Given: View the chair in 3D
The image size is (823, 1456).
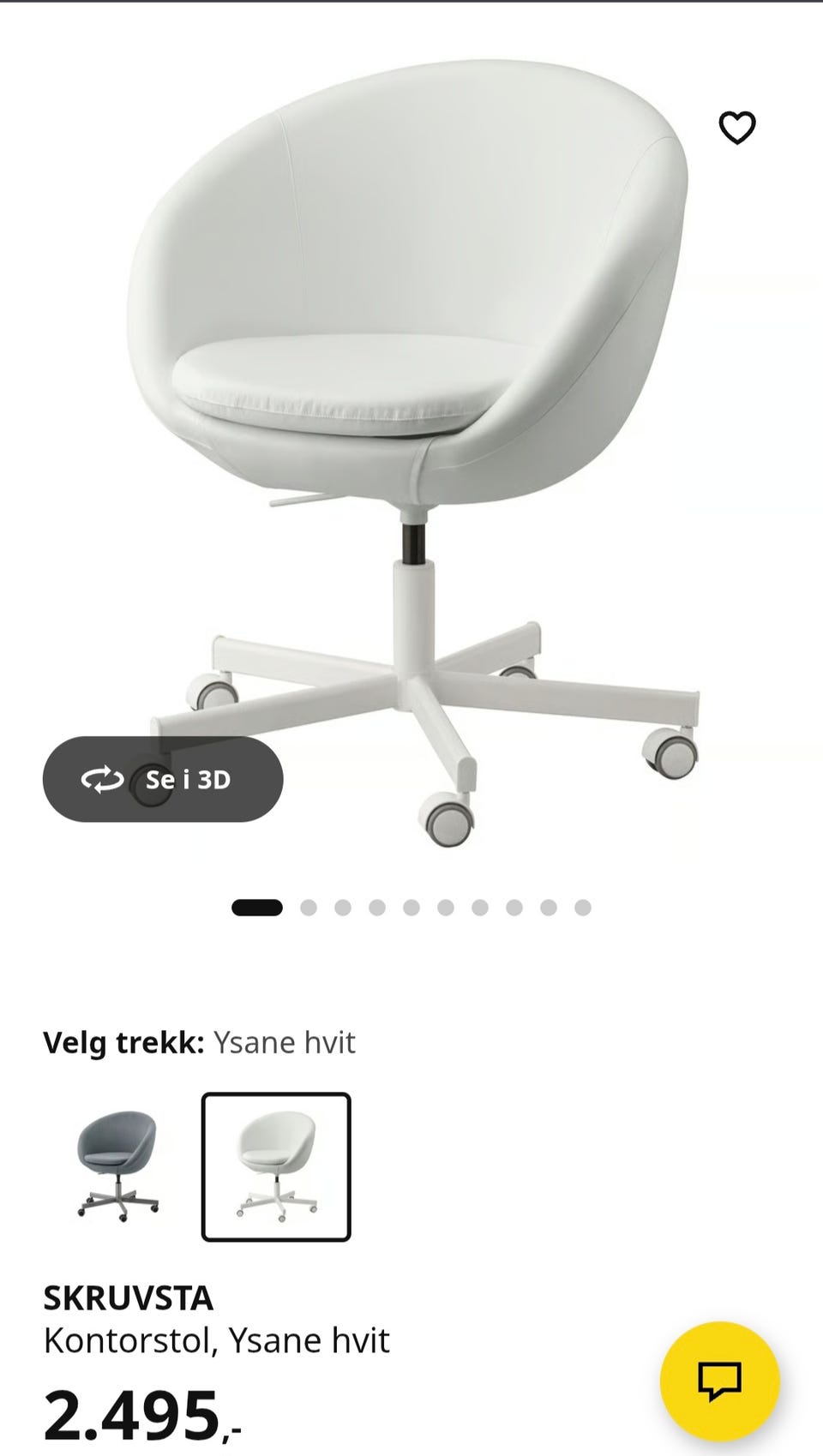Looking at the screenshot, I should (x=163, y=779).
